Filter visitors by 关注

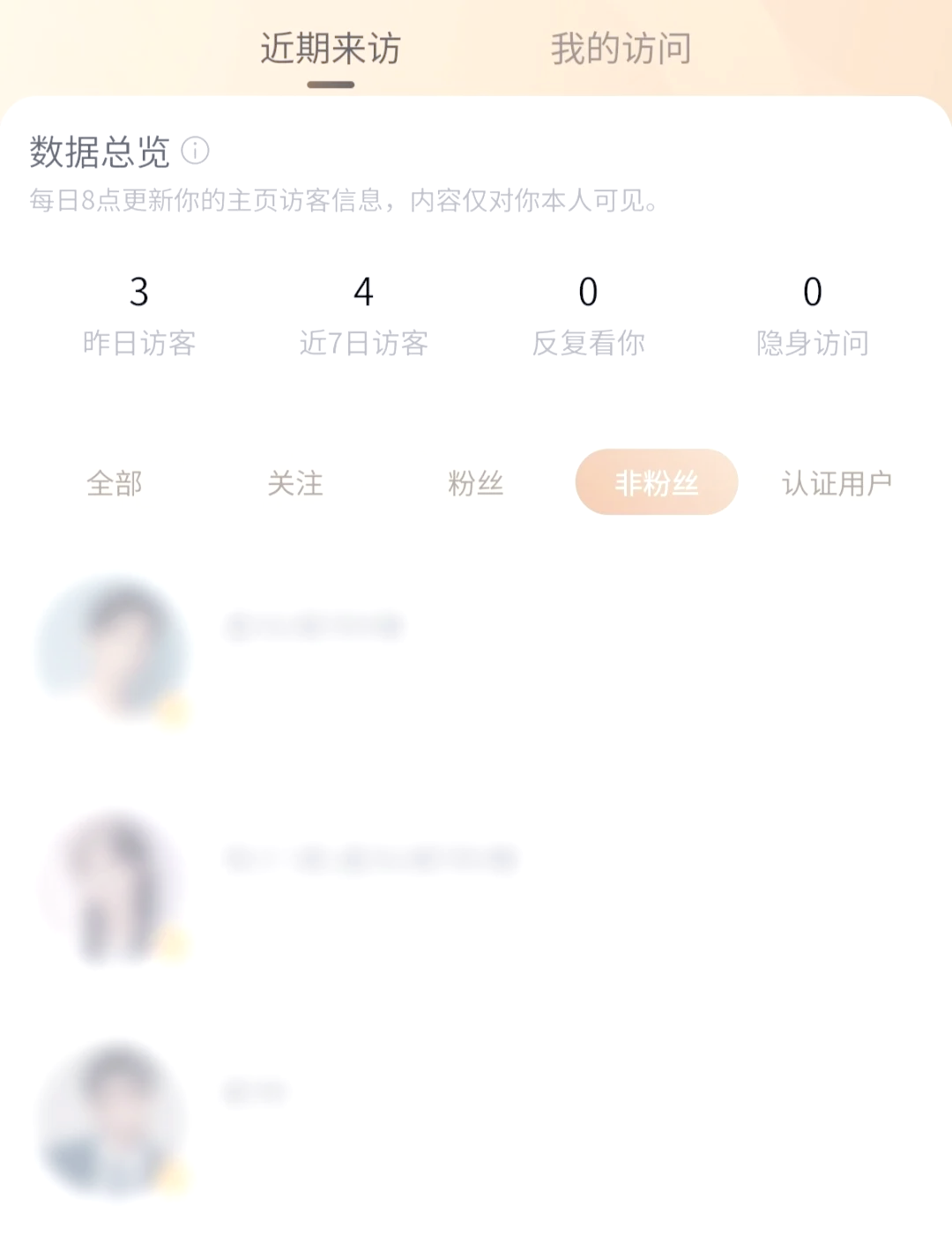(x=295, y=483)
